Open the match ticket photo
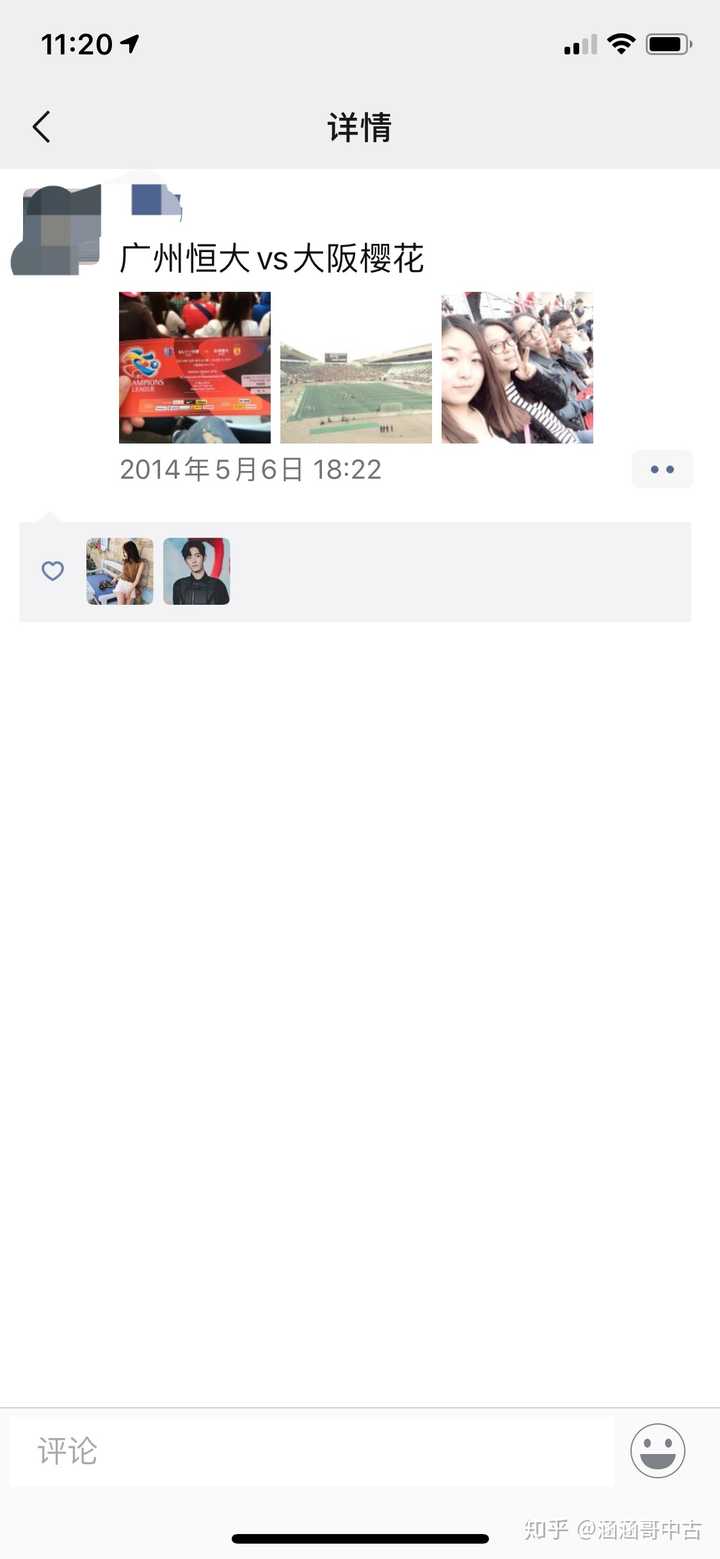 tap(195, 367)
